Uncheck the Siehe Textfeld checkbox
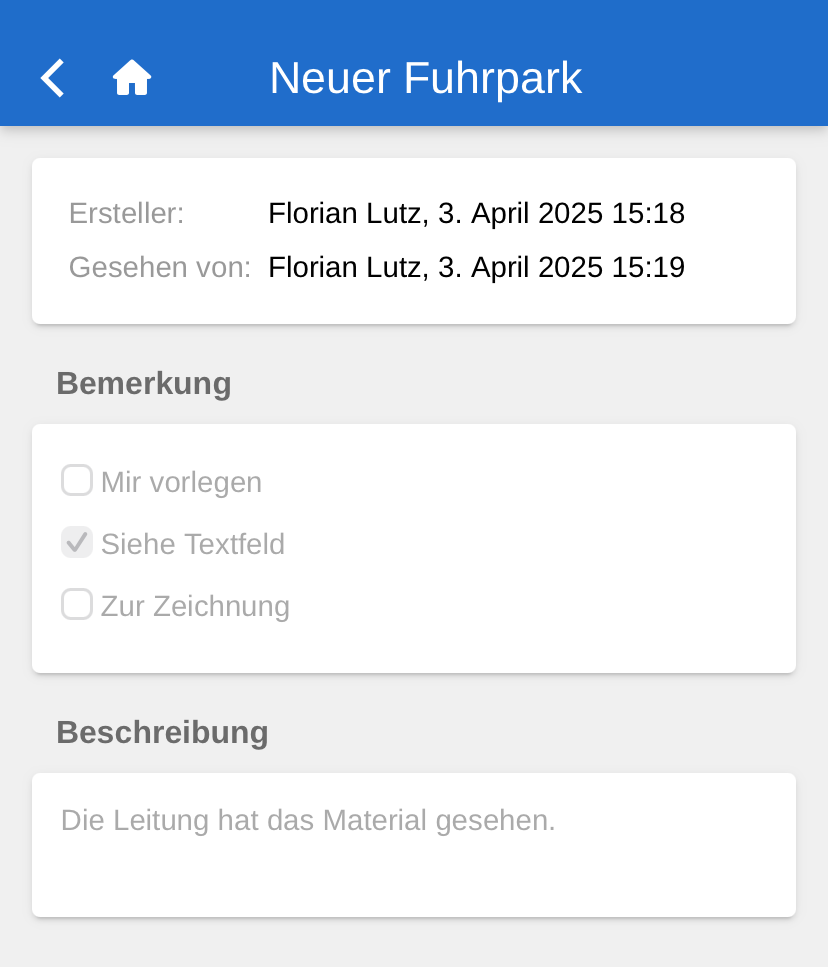The height and width of the screenshot is (967, 828). [x=77, y=543]
